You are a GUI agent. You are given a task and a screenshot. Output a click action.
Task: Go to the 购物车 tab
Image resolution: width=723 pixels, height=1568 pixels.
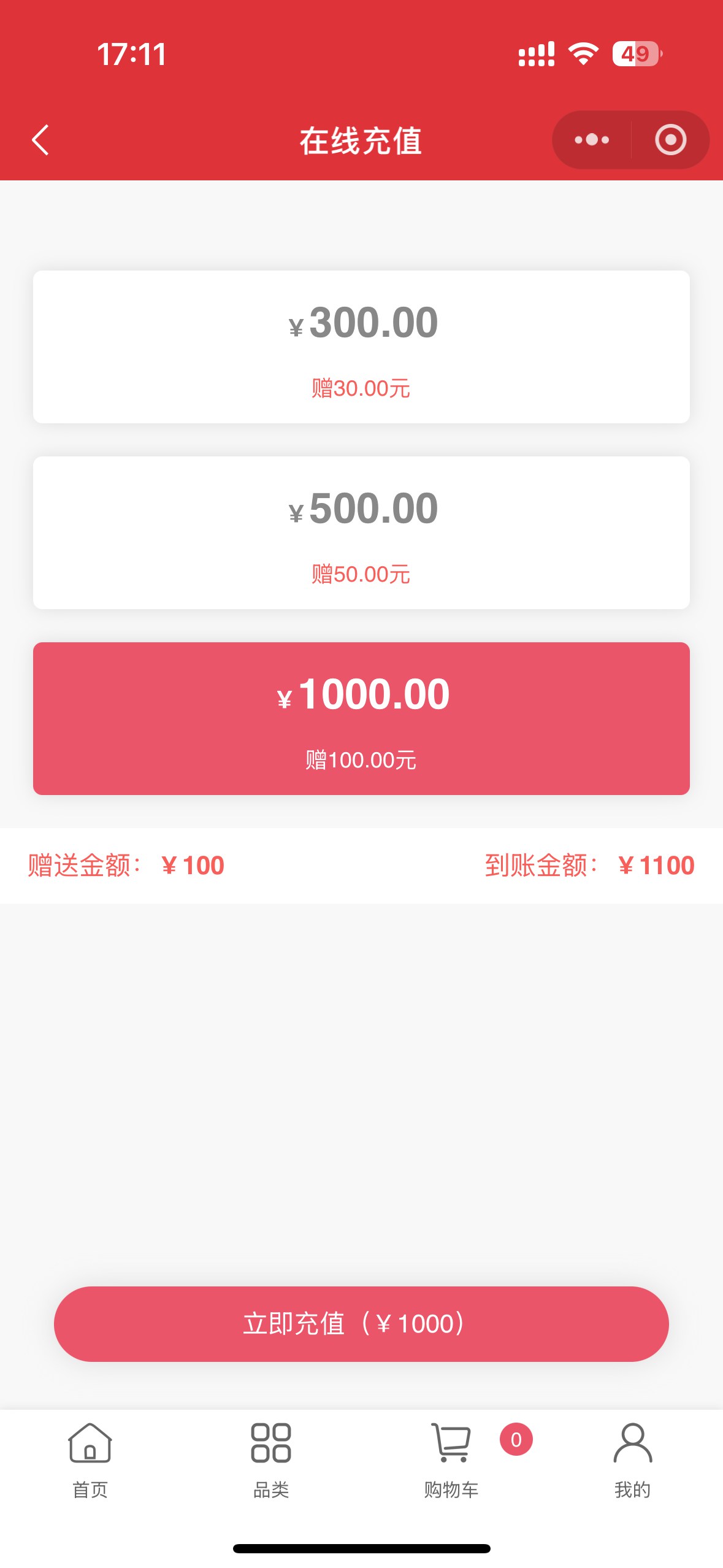[452, 1460]
